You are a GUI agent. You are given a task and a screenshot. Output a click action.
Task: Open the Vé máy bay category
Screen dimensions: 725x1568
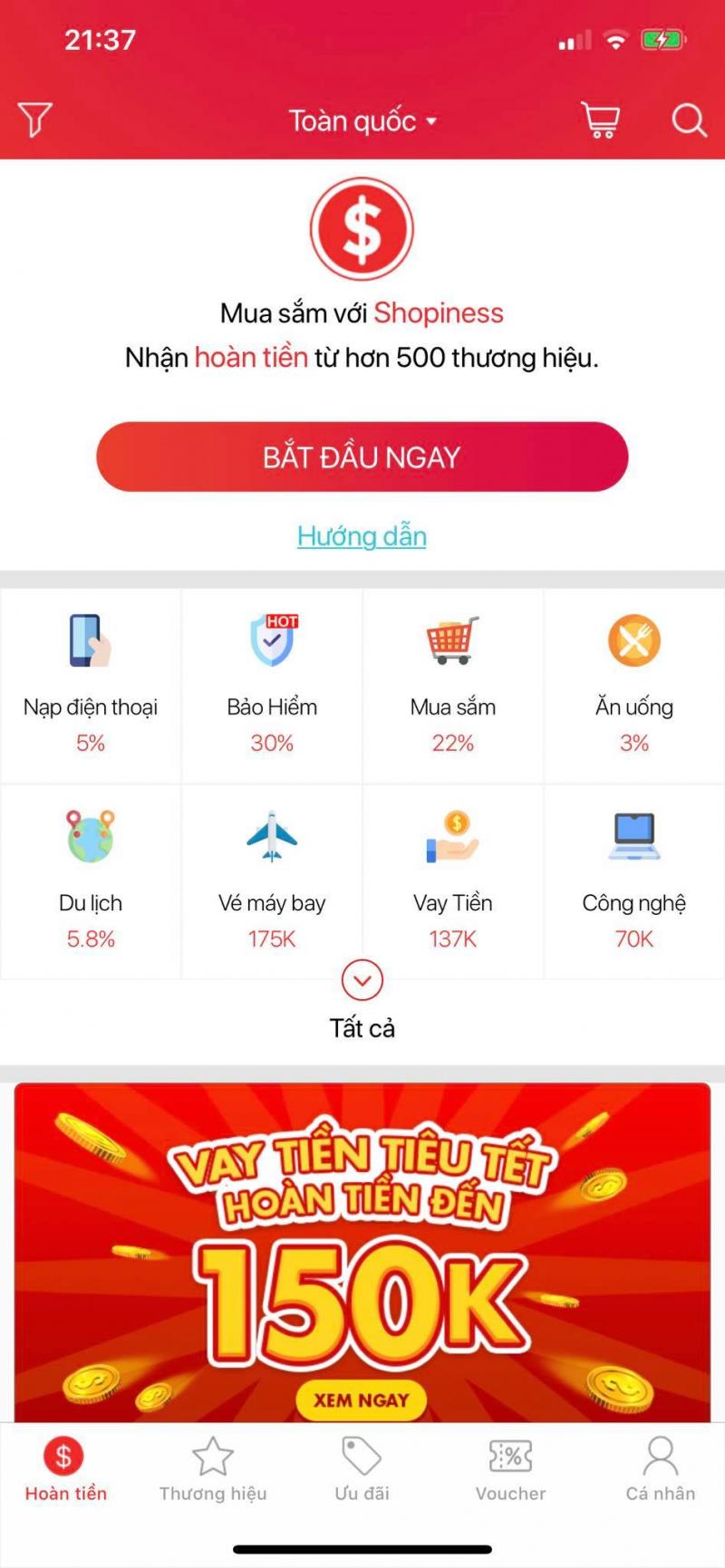point(272,880)
